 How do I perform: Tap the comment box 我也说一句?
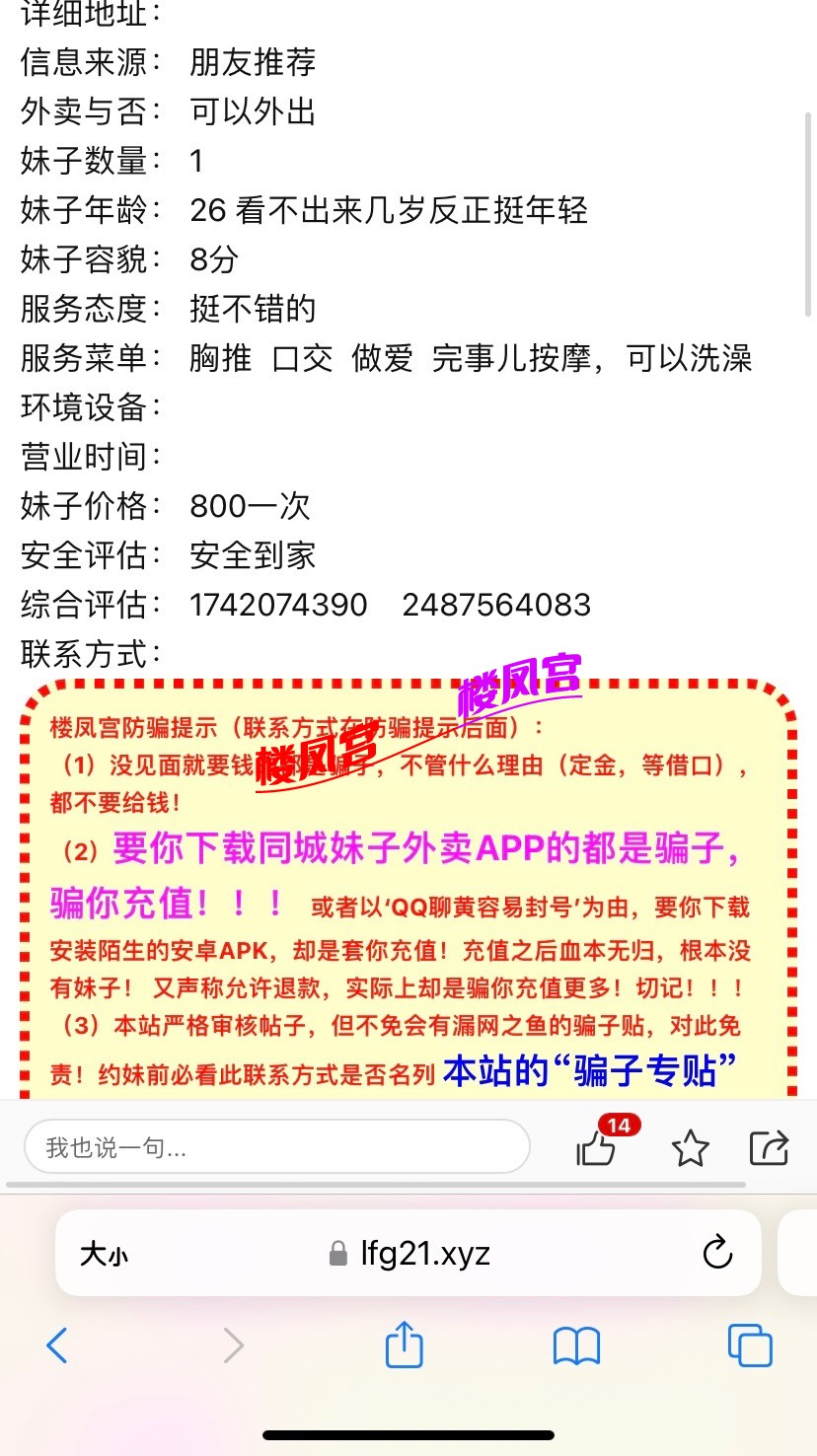[276, 1147]
